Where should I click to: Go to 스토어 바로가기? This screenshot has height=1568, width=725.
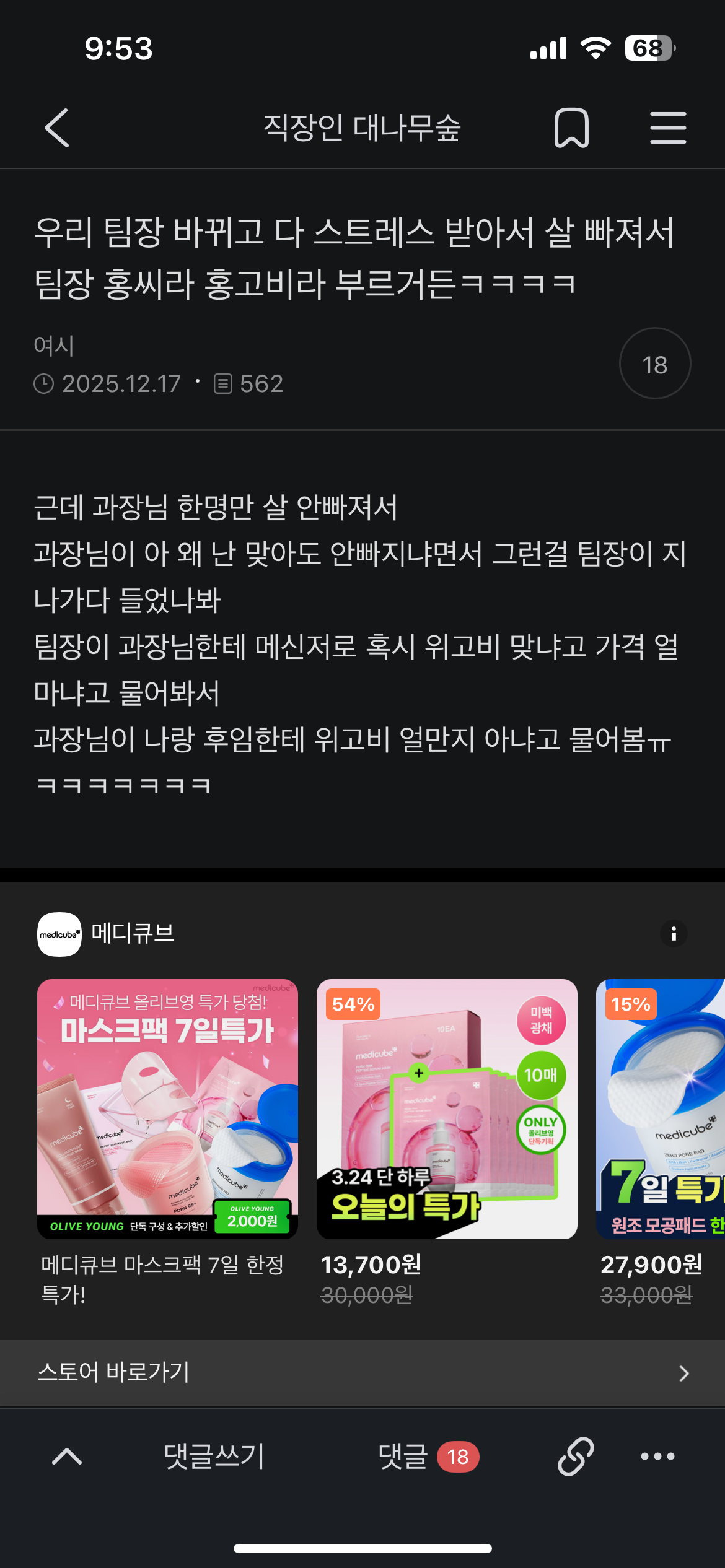[x=362, y=1373]
